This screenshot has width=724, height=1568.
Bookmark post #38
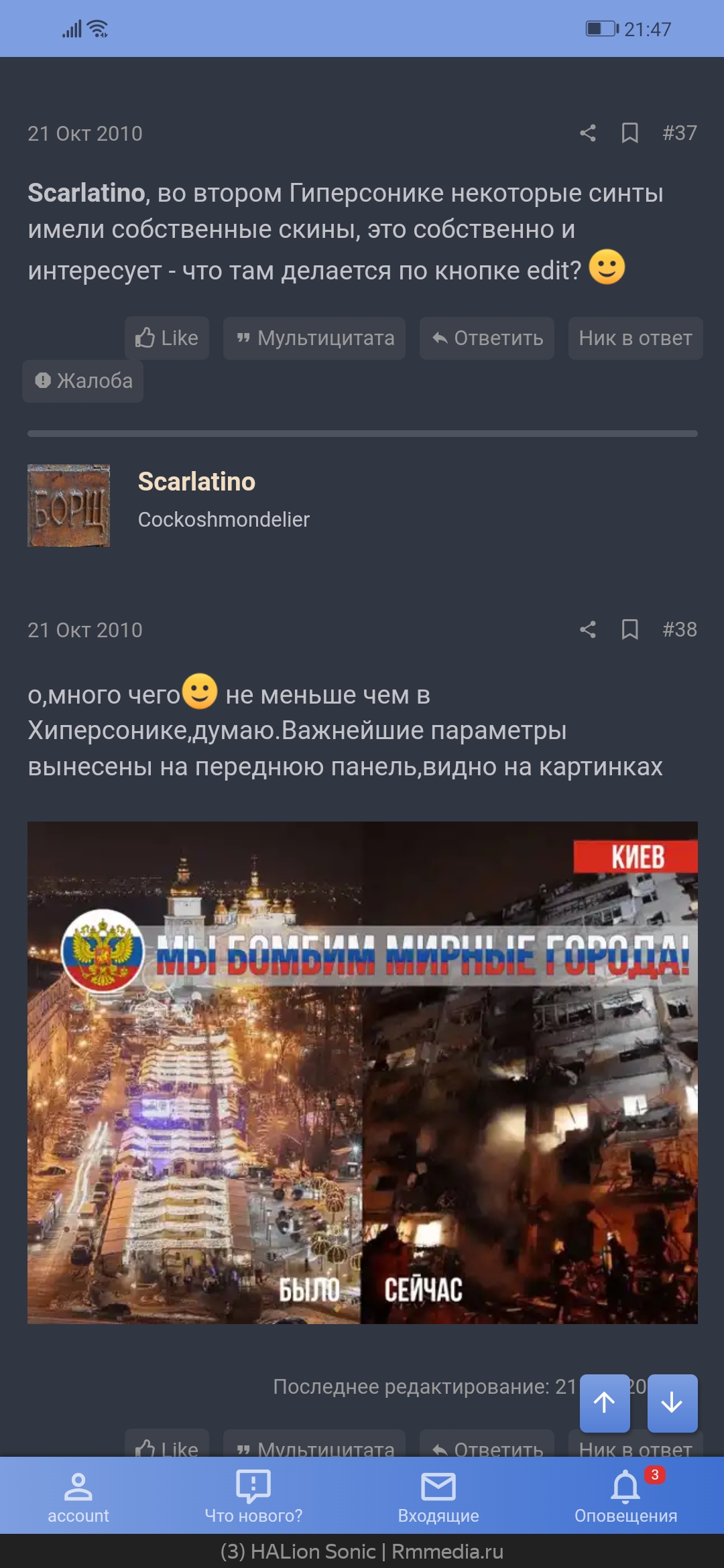pyautogui.click(x=629, y=630)
